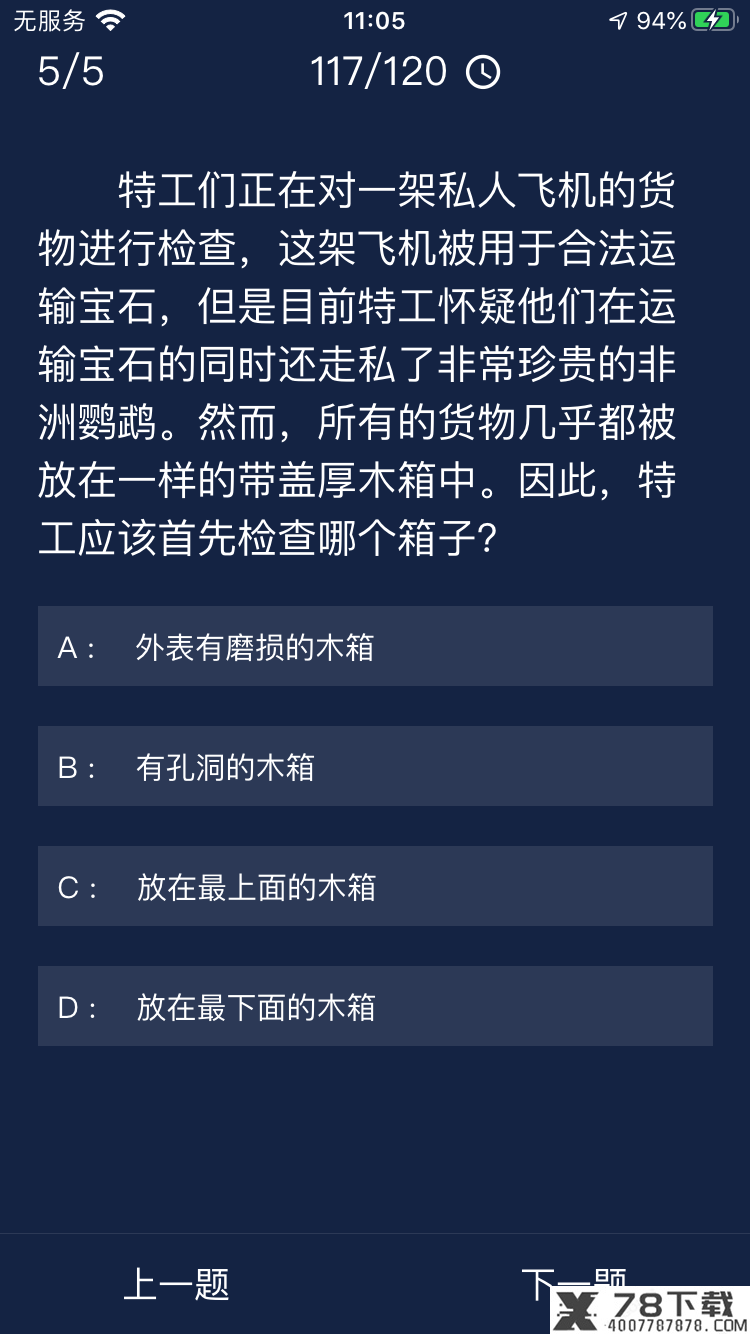Screen dimensions: 750x1334
Task: Select answer A 外表有磨损的木箱
Action: point(375,646)
